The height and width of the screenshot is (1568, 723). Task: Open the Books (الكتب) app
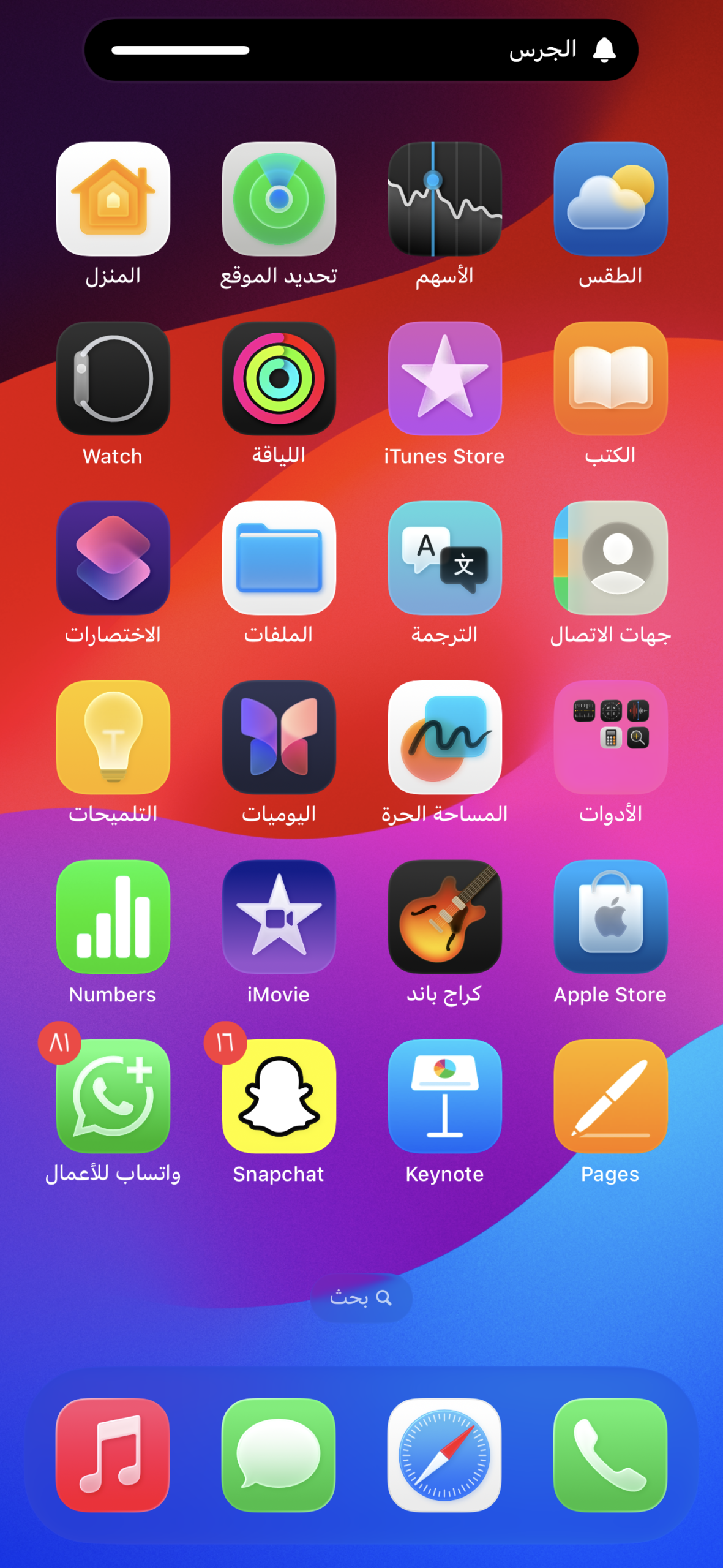(x=610, y=379)
